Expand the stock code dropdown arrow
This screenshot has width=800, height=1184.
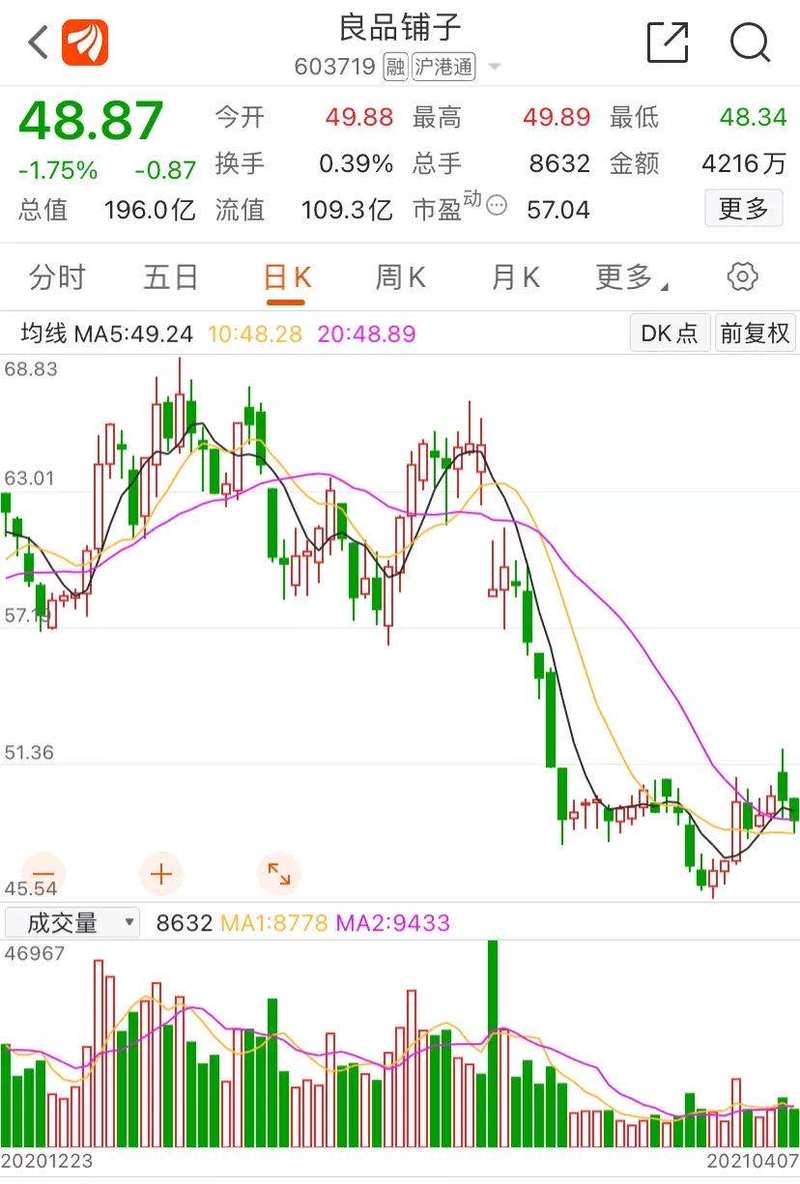pyautogui.click(x=494, y=68)
